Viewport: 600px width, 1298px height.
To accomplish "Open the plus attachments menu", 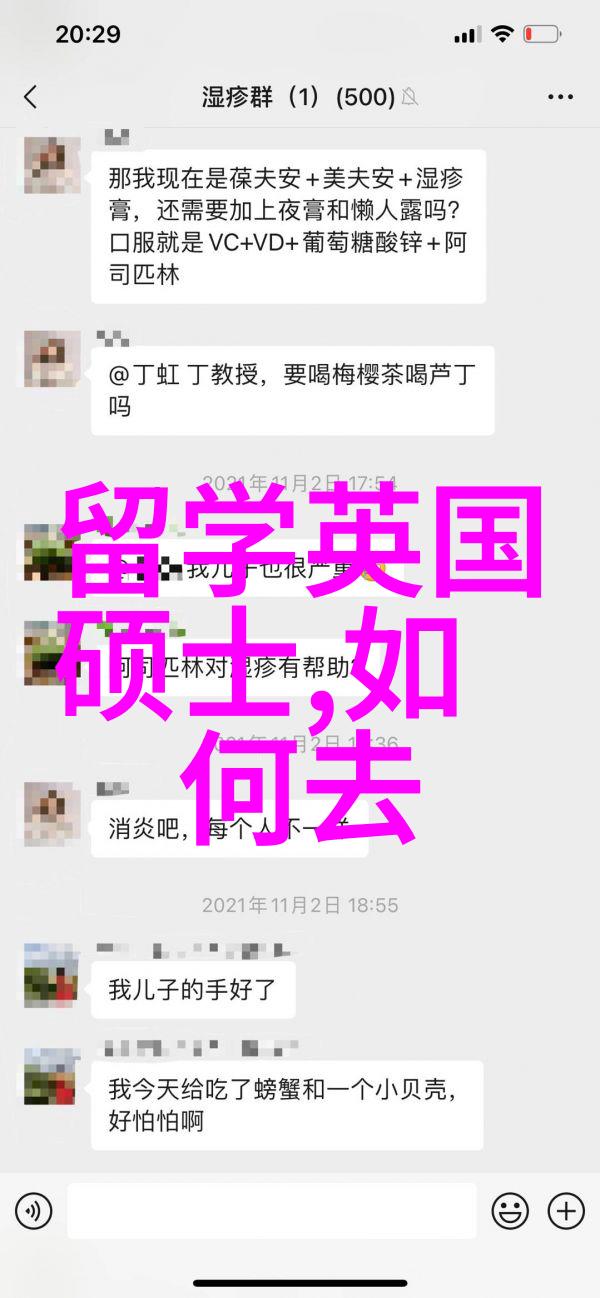I will click(566, 1211).
